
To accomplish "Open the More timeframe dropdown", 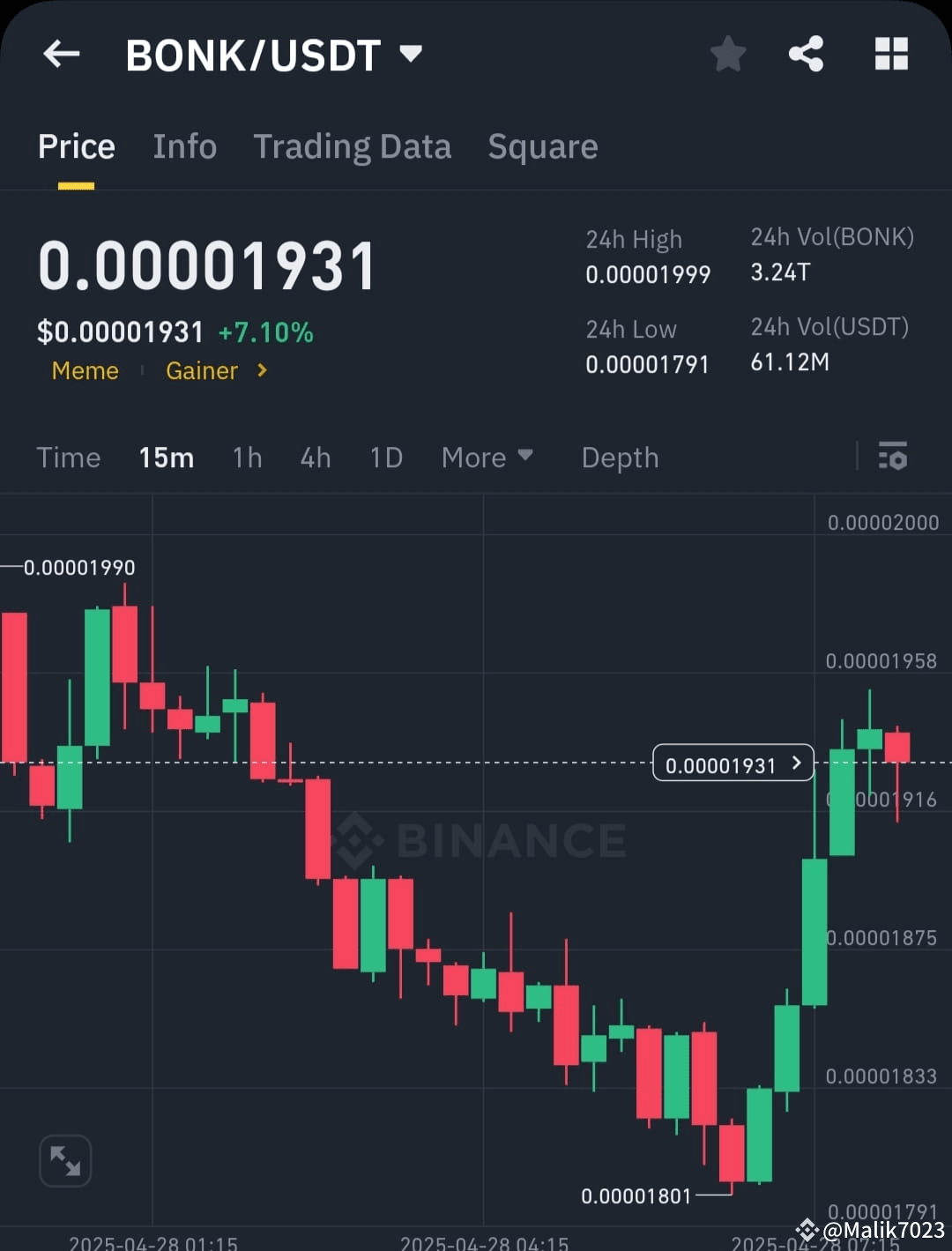I will pos(487,458).
